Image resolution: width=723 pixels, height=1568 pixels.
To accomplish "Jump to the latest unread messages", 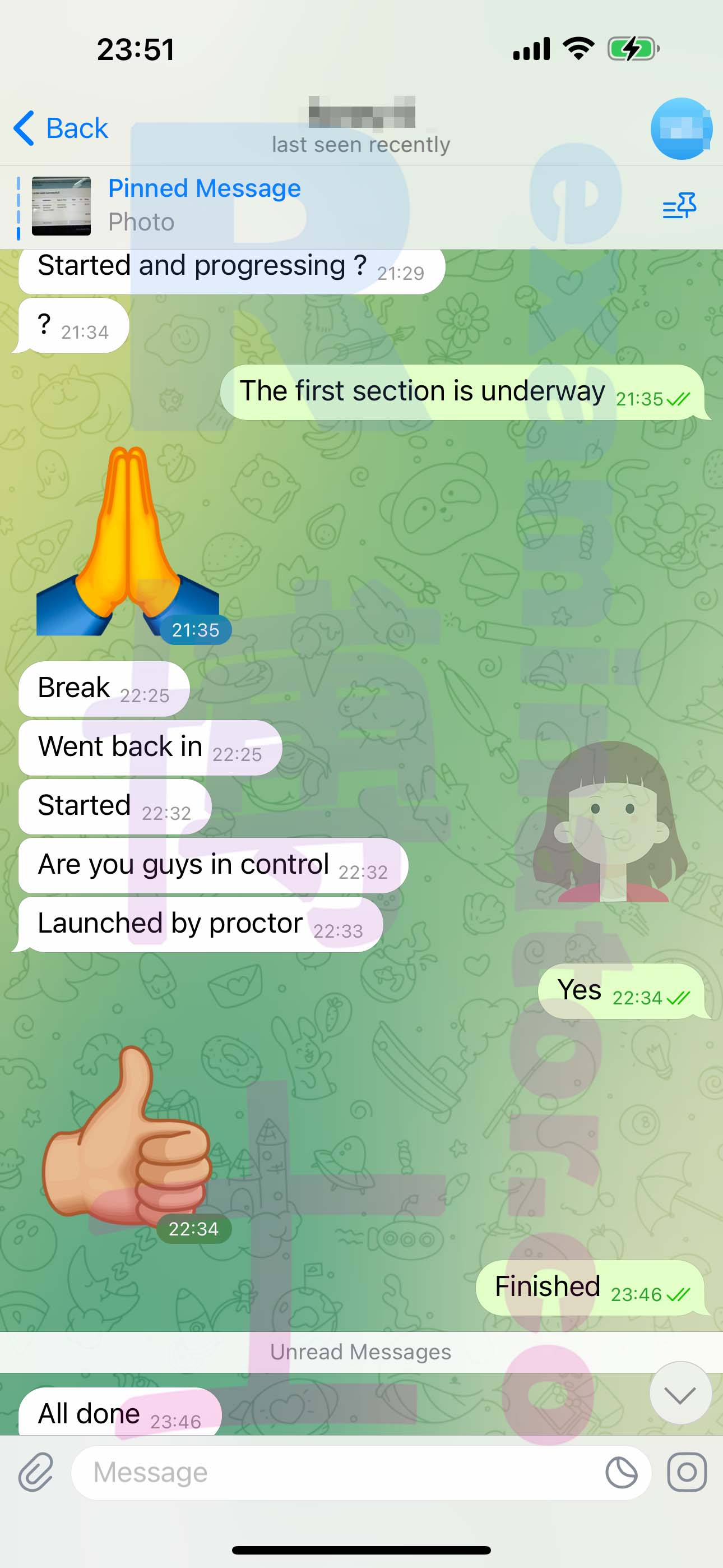I will tap(680, 1393).
